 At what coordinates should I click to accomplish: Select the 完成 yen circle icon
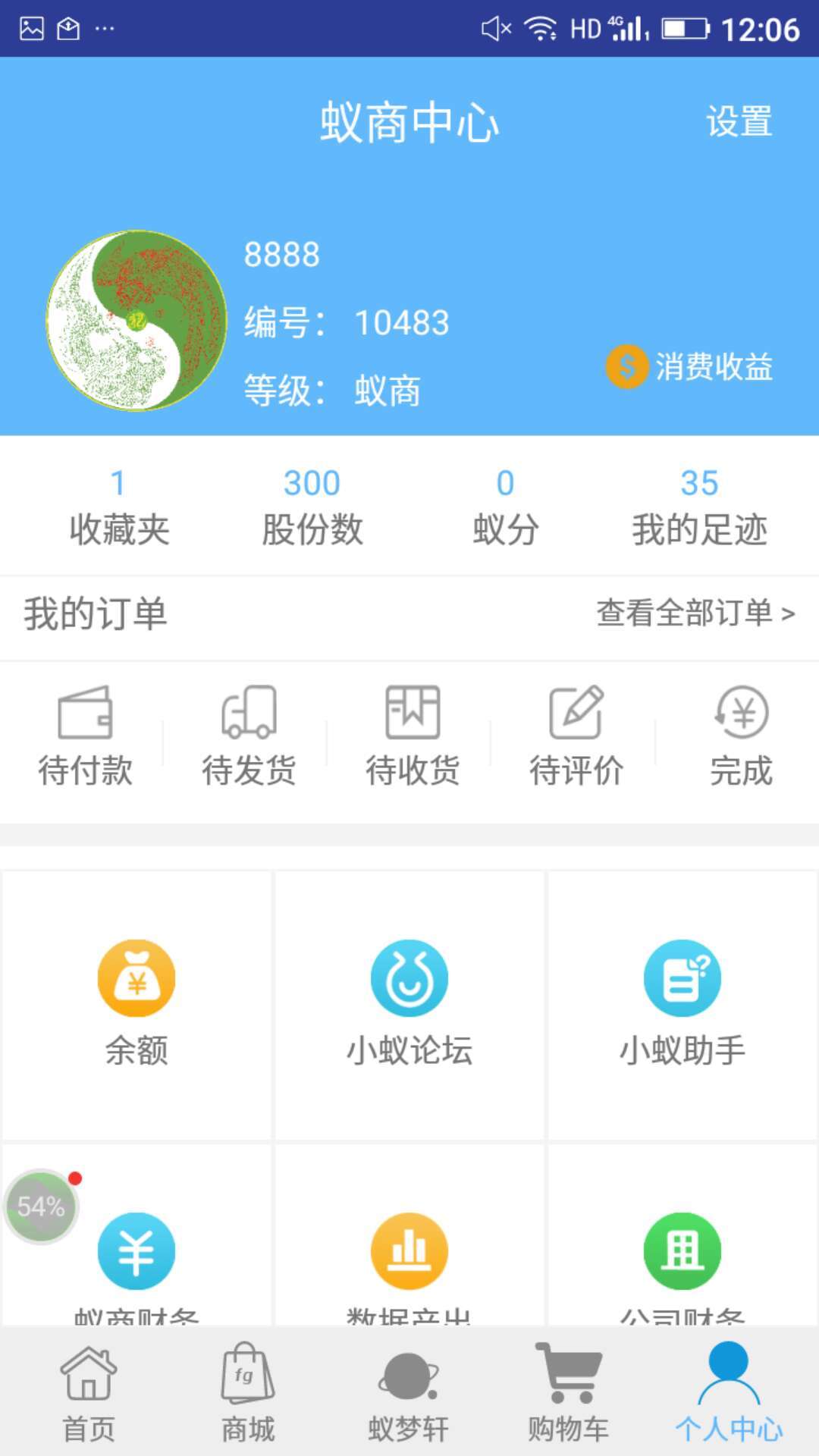tap(742, 711)
